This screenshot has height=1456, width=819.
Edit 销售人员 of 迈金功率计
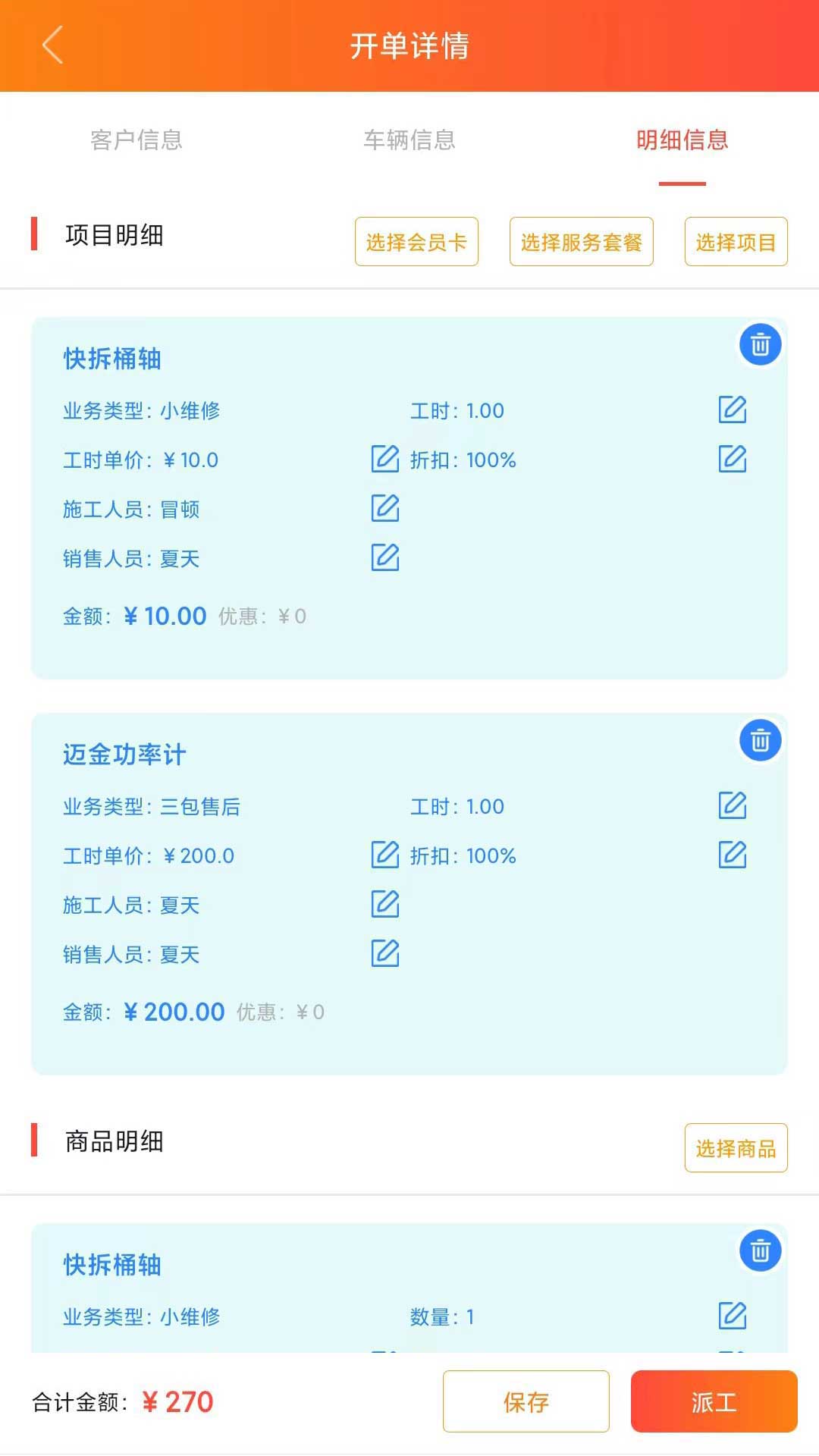[385, 953]
